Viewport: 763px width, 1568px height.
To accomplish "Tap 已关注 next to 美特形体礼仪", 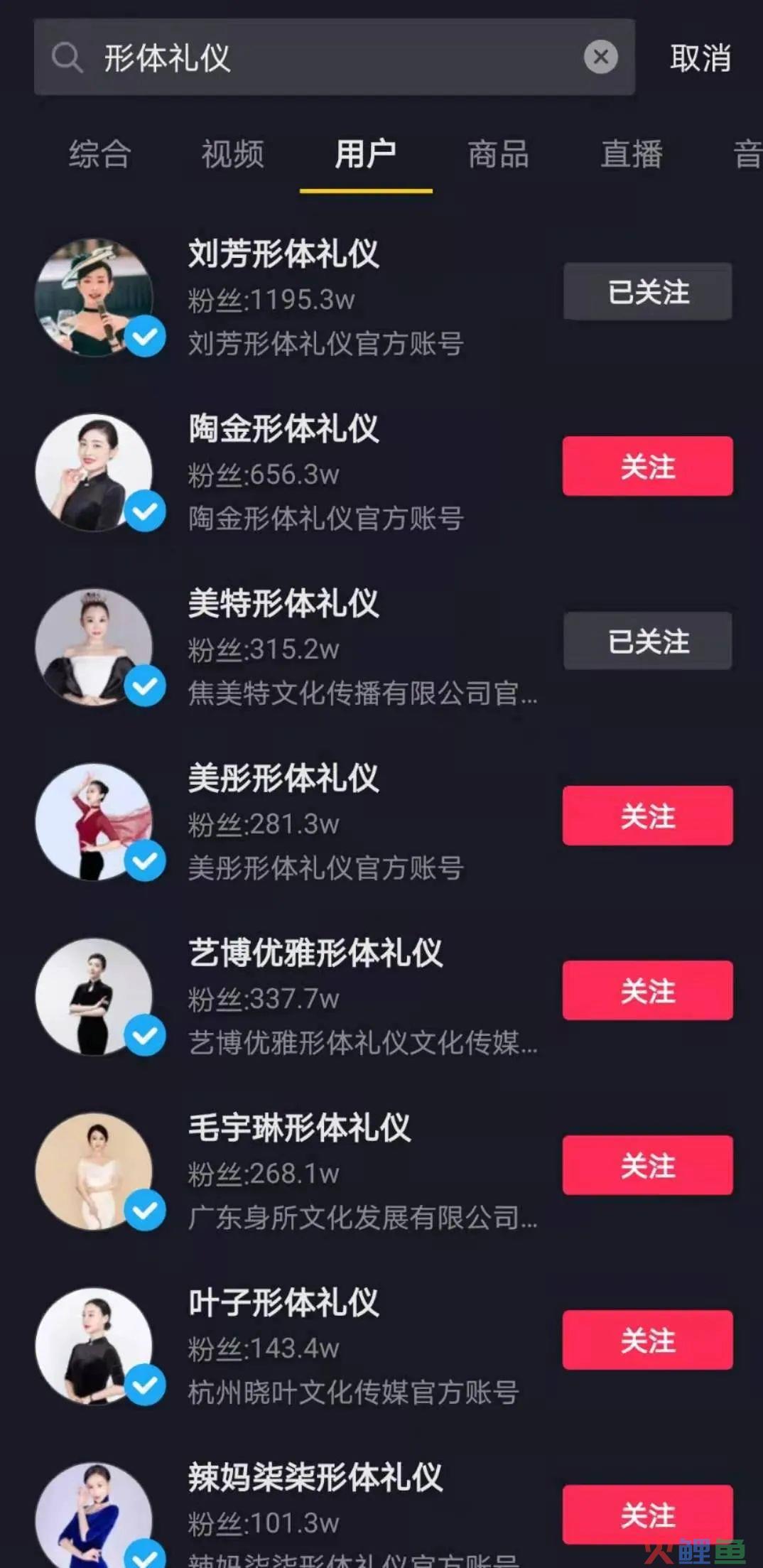I will click(x=648, y=641).
